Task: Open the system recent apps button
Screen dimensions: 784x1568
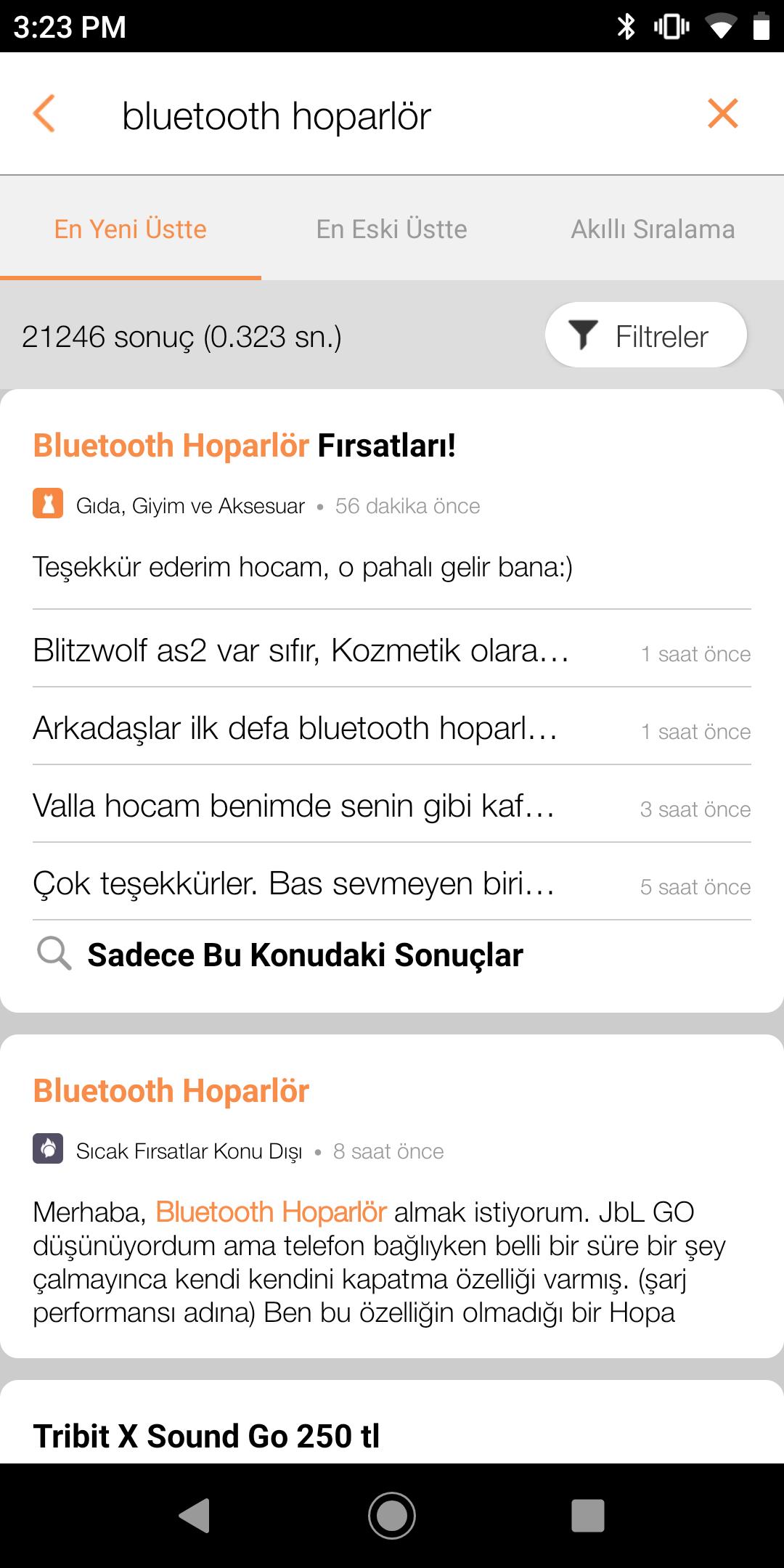Action: pyautogui.click(x=588, y=1516)
